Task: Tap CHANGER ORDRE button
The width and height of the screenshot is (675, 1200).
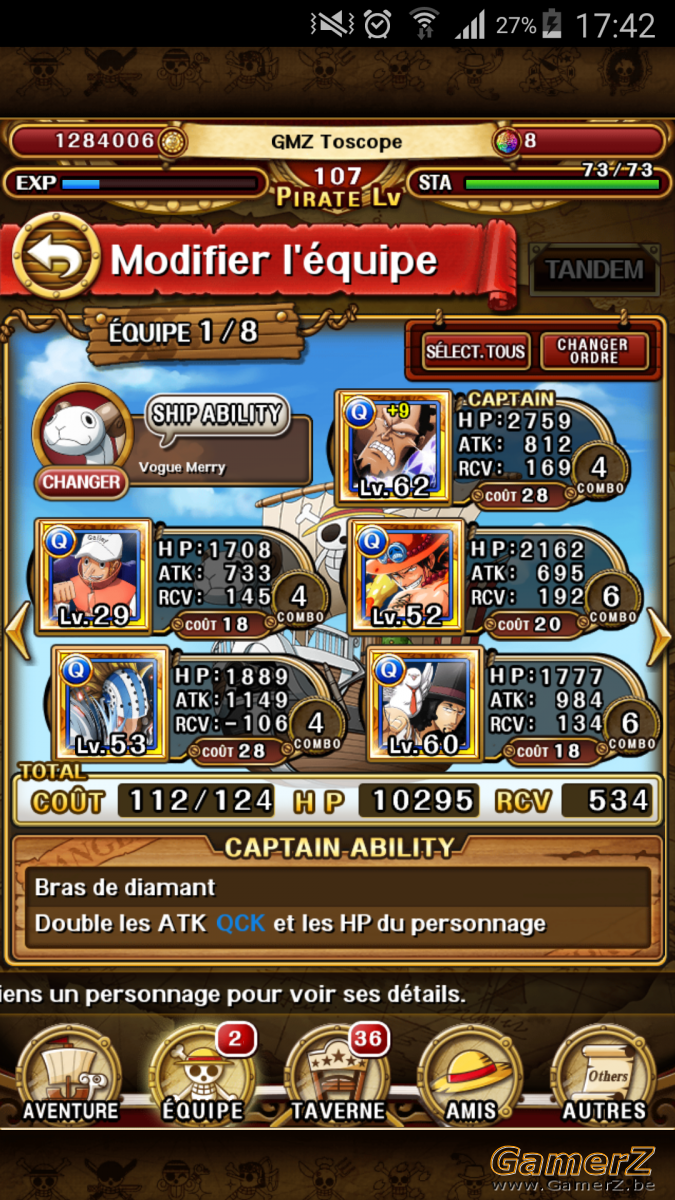Action: tap(593, 351)
